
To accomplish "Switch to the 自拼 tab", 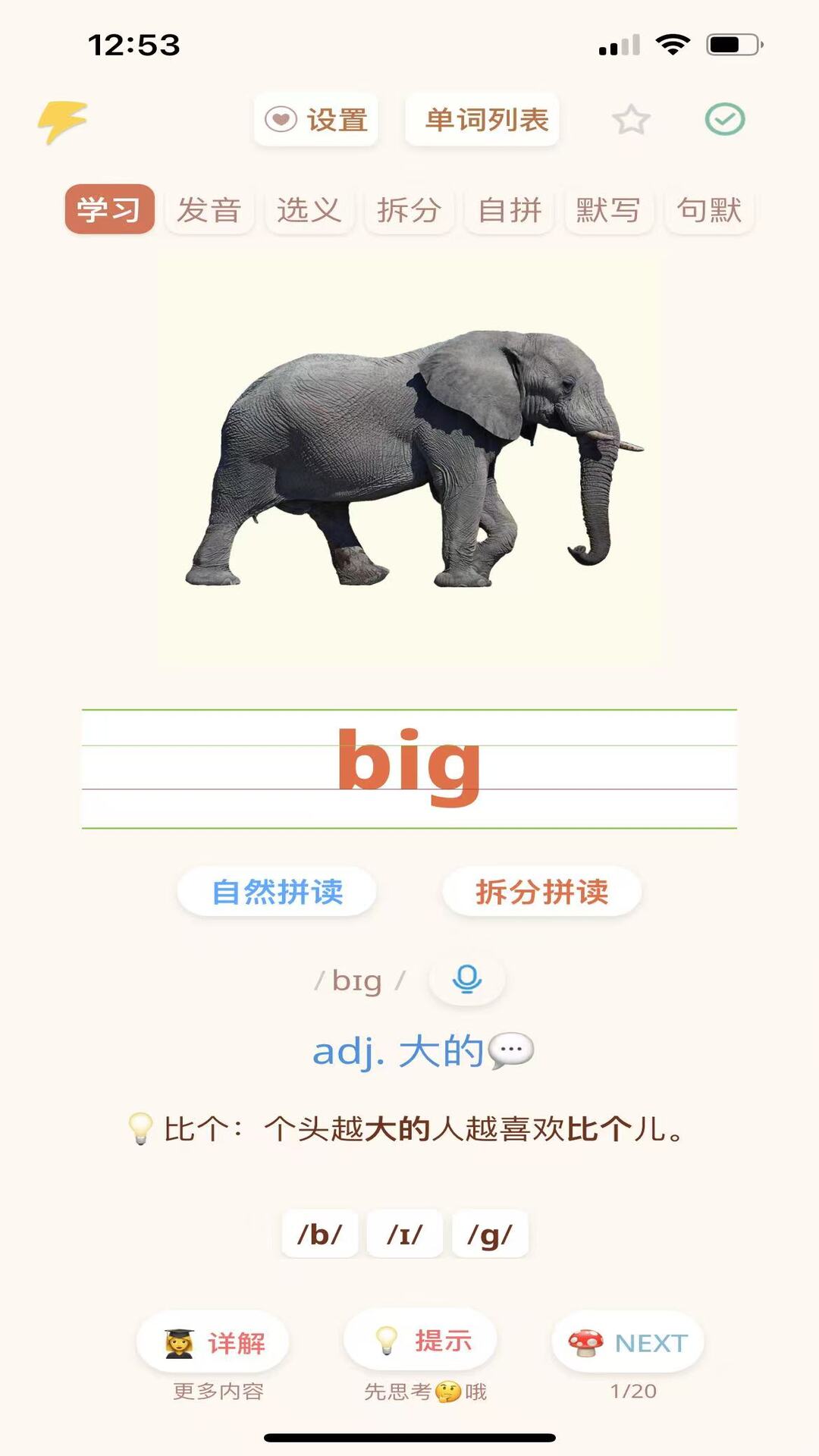I will [510, 210].
